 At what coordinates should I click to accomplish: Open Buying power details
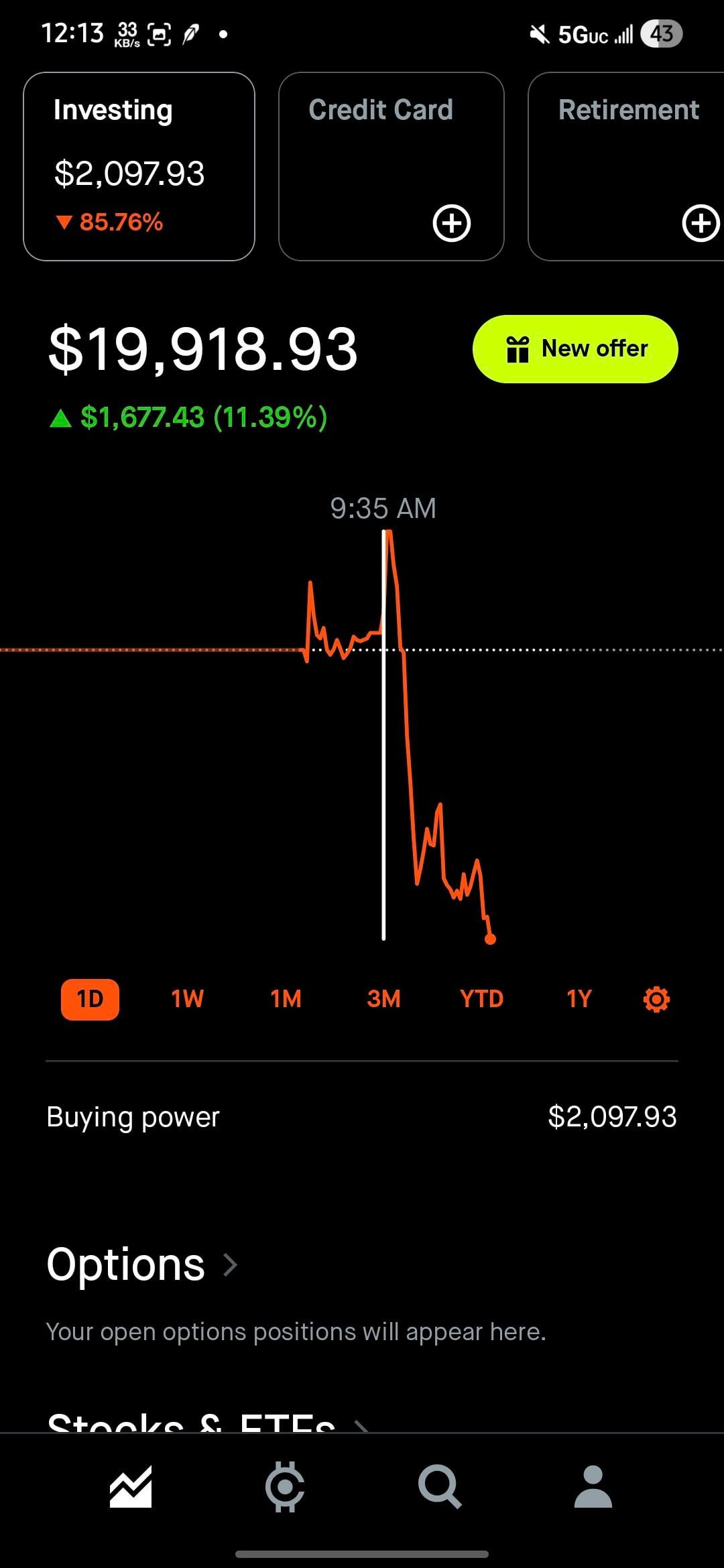(x=362, y=1117)
